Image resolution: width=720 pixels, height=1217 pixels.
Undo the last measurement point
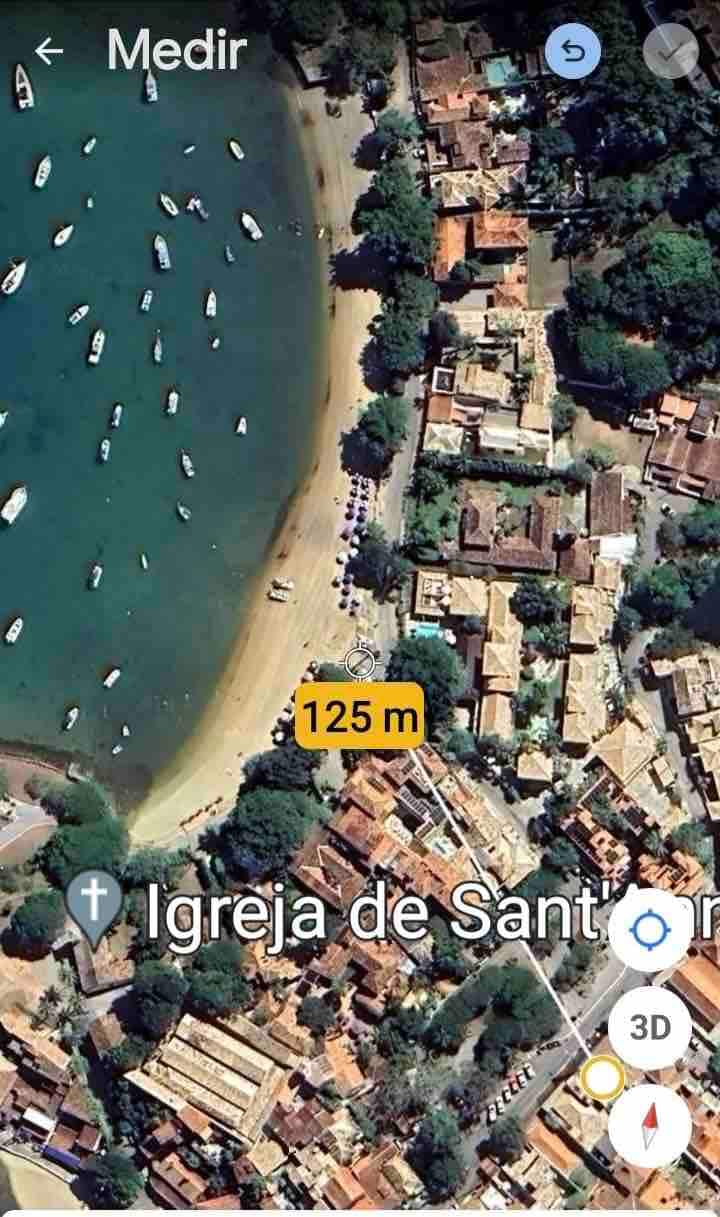(573, 51)
